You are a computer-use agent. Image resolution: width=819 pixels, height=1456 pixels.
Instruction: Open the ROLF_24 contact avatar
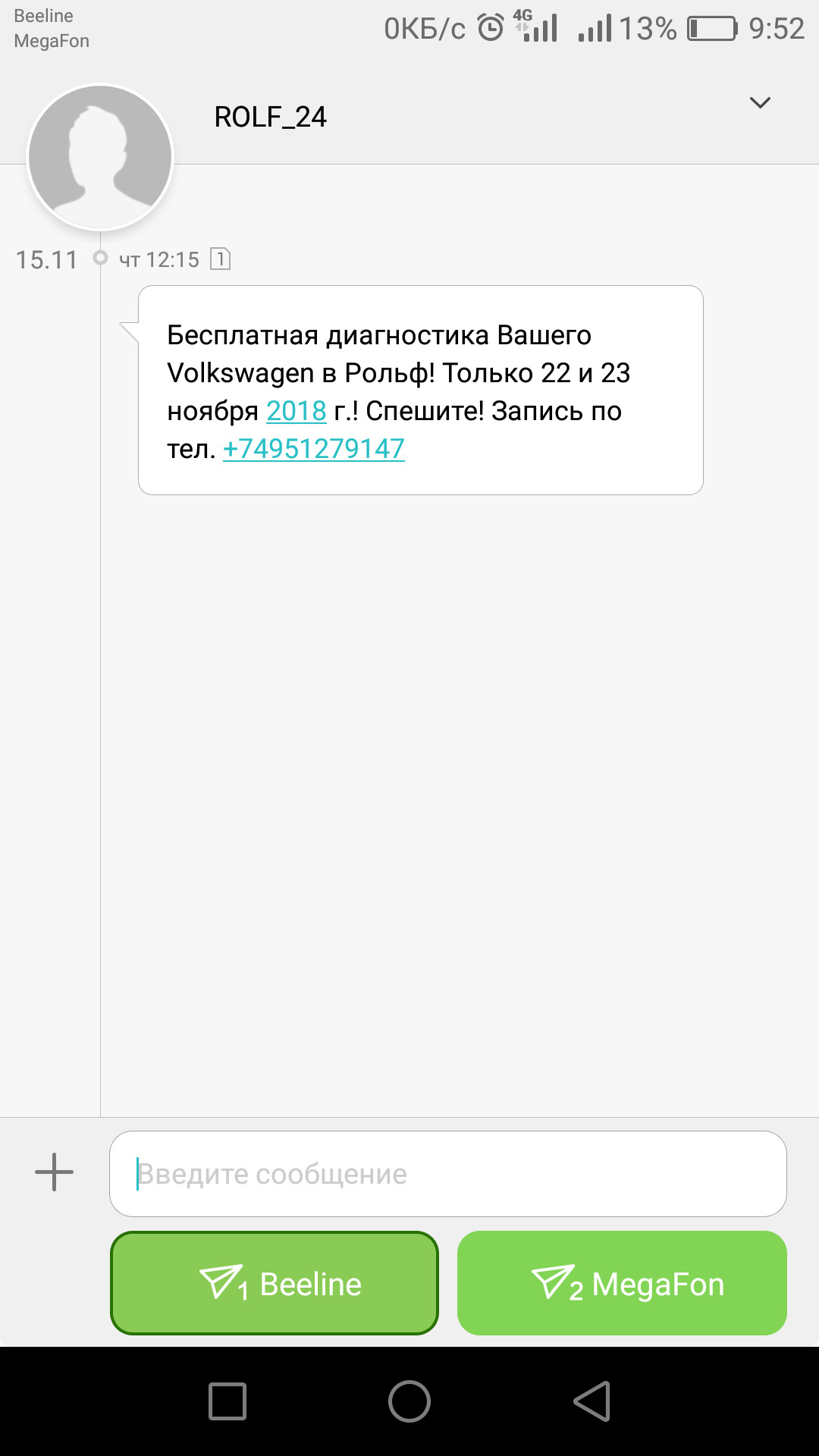click(x=100, y=156)
